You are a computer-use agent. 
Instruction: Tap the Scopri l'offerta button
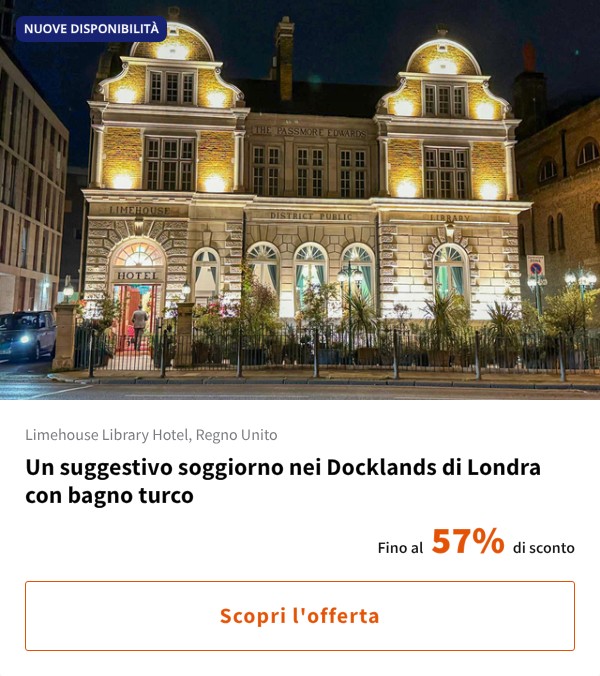(x=300, y=616)
